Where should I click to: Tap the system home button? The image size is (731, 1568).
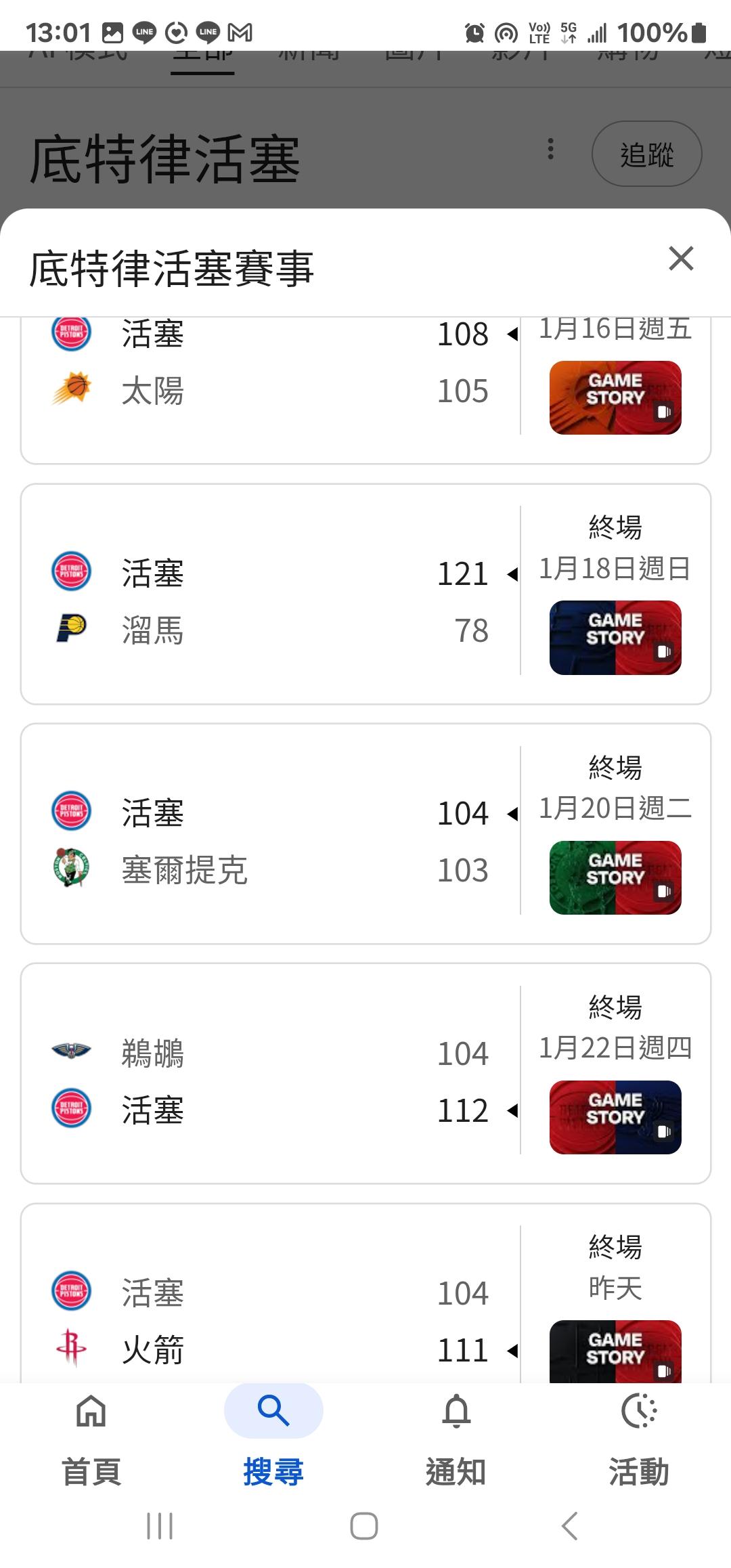pos(364,1526)
